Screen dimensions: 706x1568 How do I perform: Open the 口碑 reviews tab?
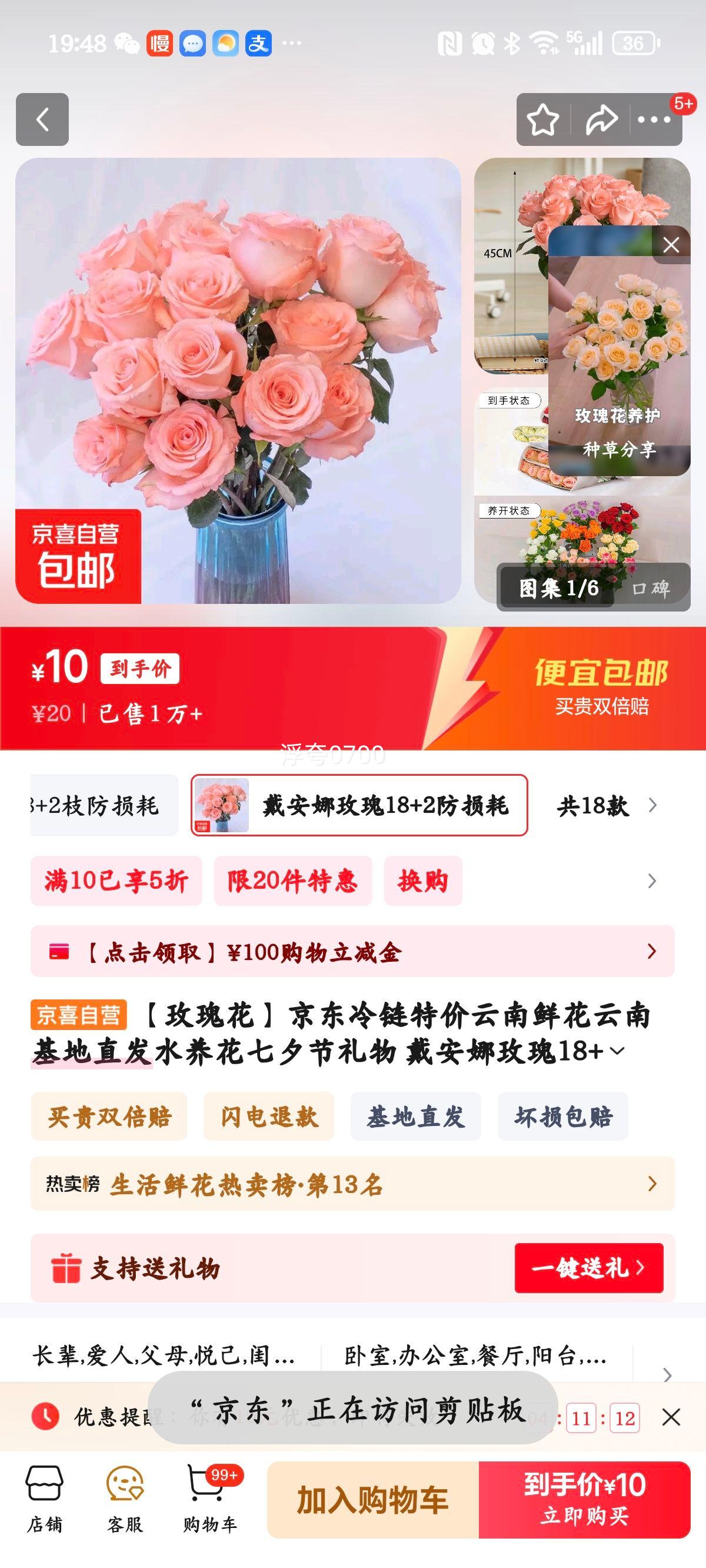click(x=651, y=588)
